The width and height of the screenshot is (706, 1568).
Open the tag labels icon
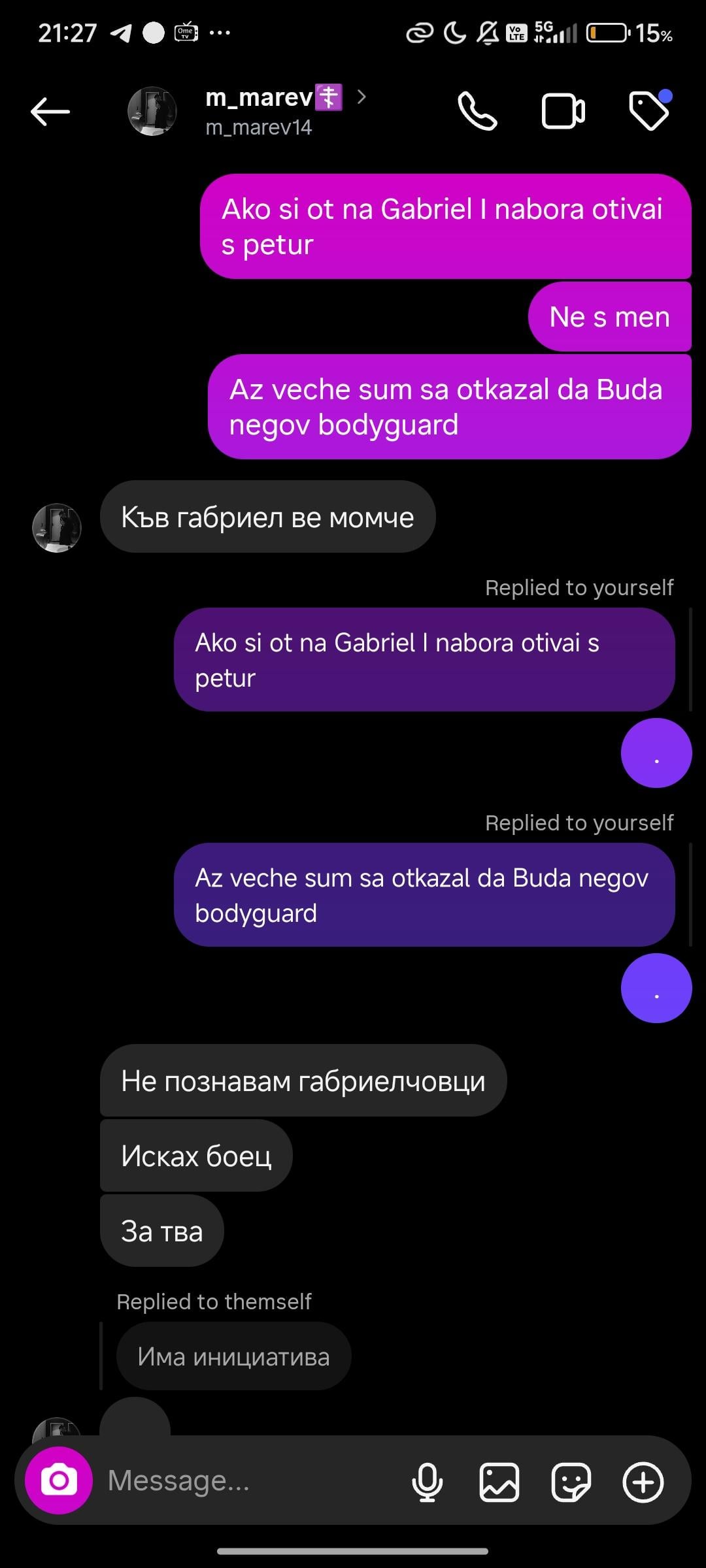coord(649,111)
